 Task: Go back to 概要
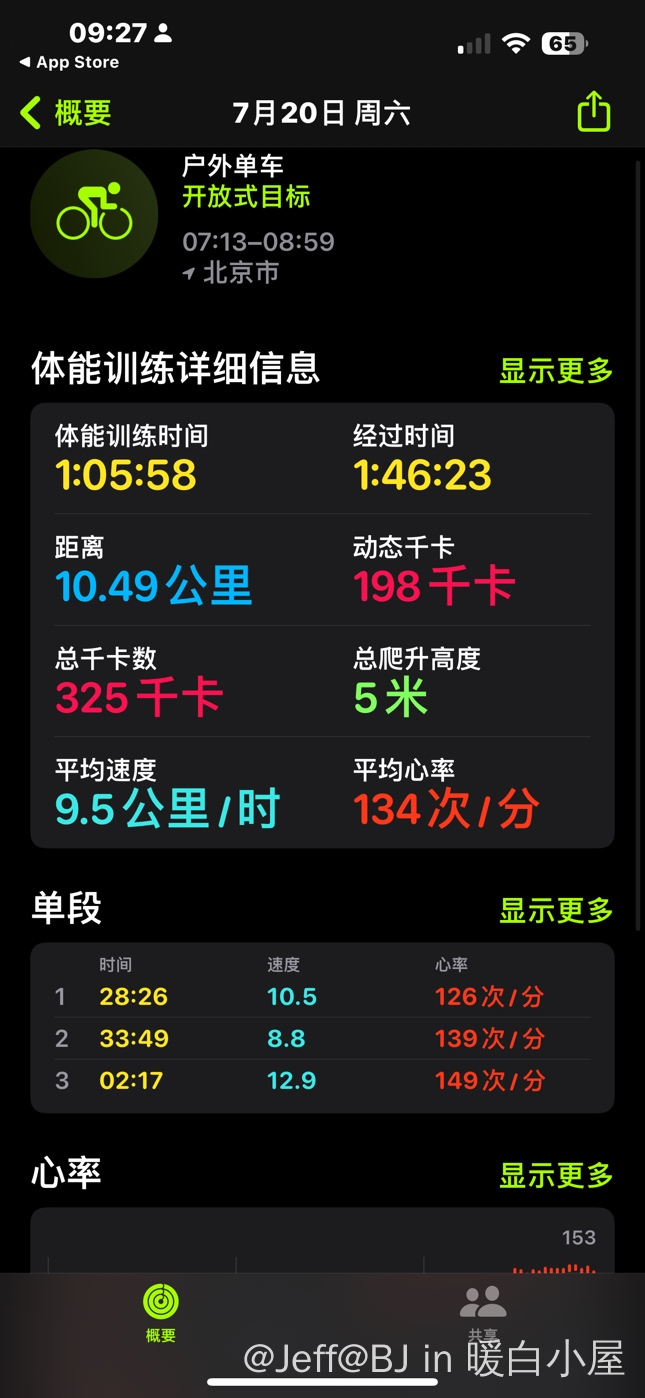[66, 113]
